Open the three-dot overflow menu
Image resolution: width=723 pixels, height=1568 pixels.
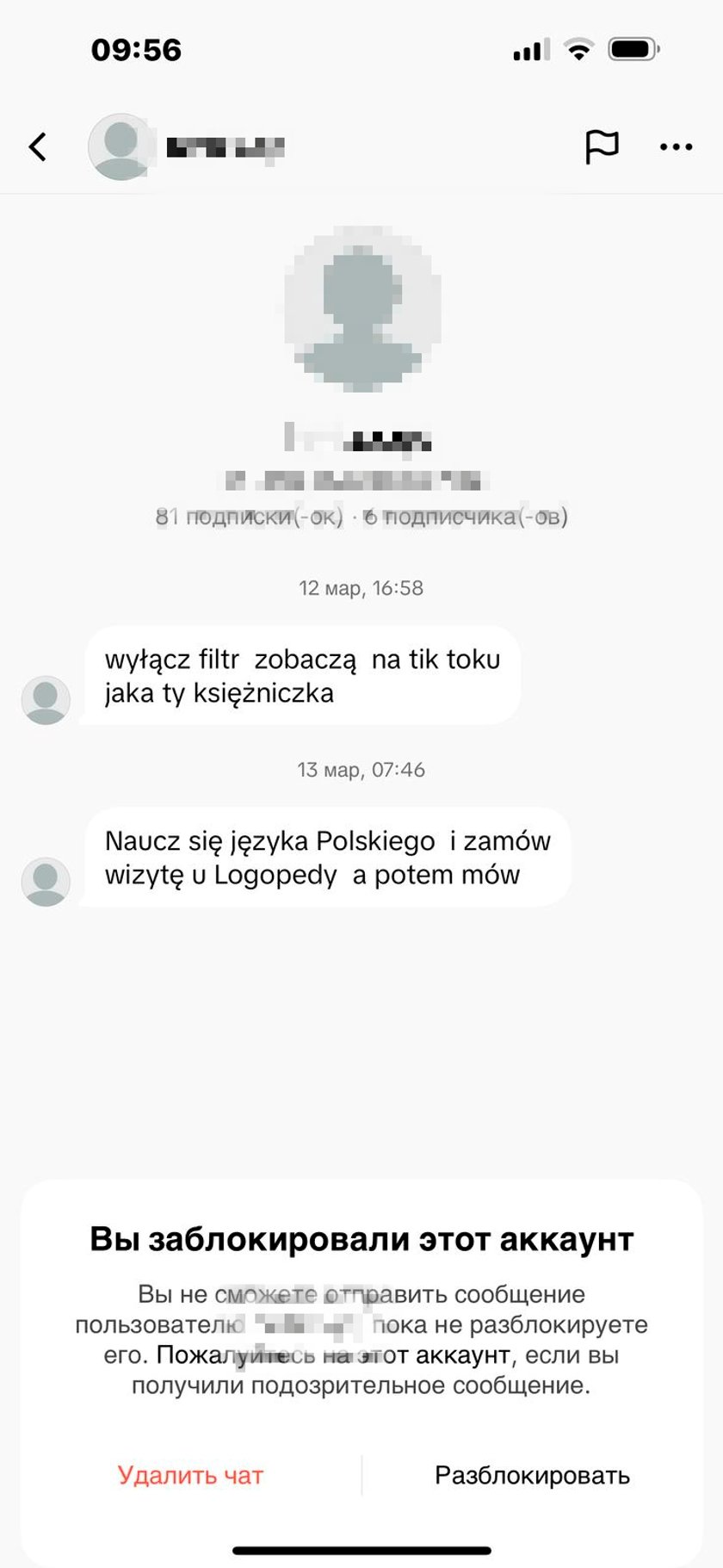[676, 147]
